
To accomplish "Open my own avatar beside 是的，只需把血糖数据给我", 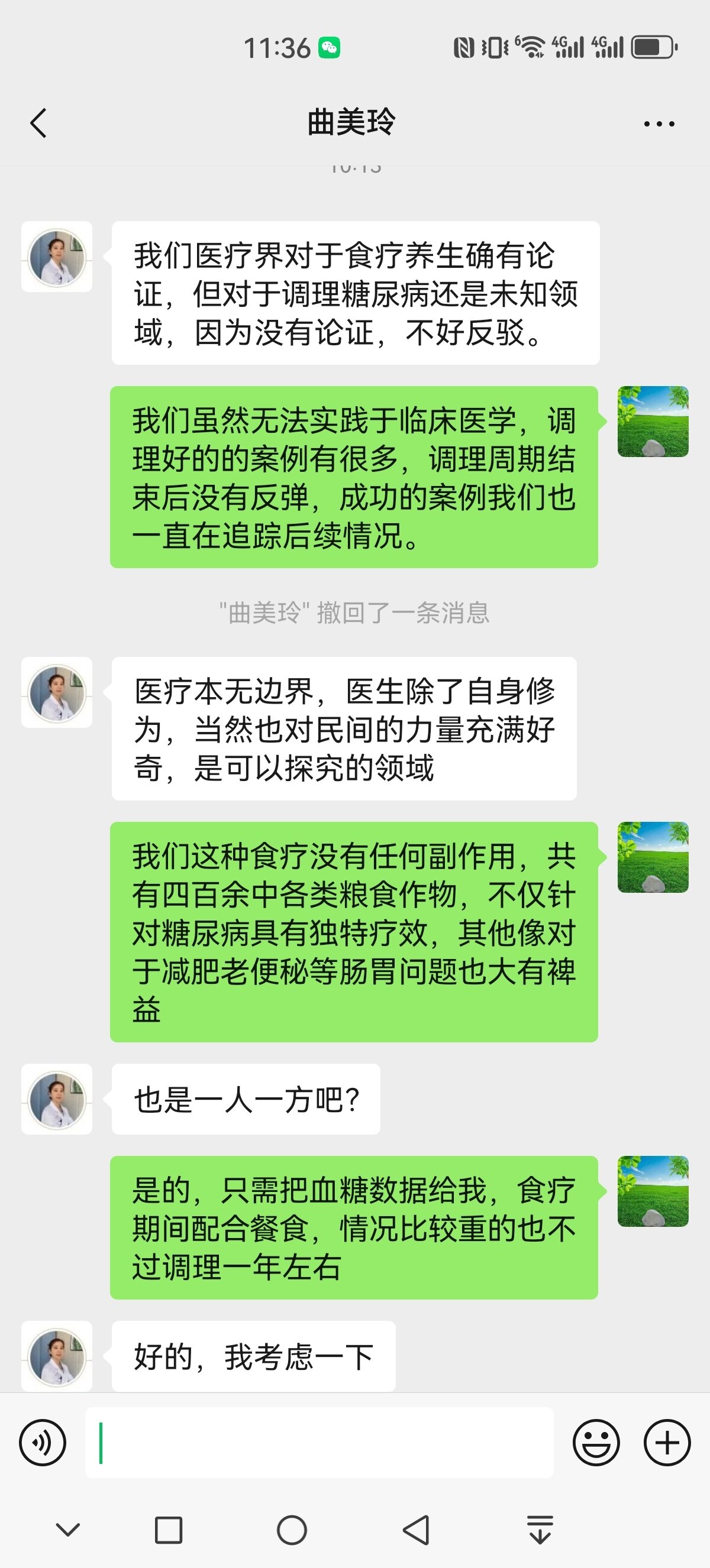I will [653, 1191].
